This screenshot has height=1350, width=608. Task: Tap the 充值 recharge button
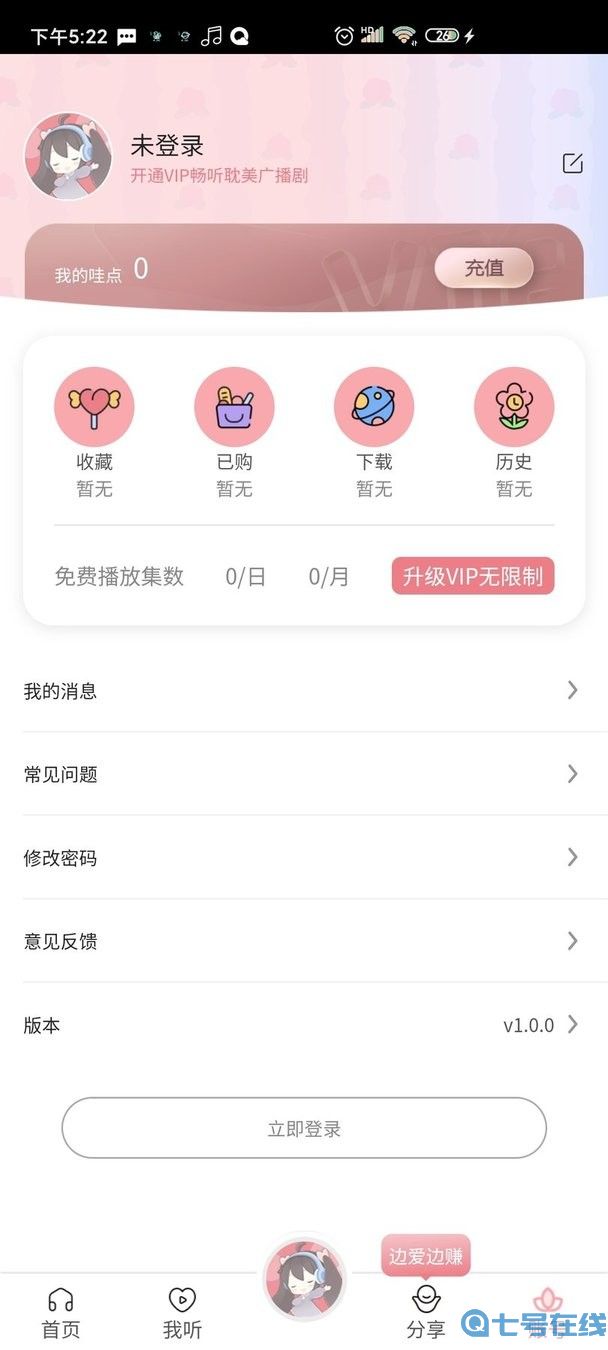click(x=484, y=268)
